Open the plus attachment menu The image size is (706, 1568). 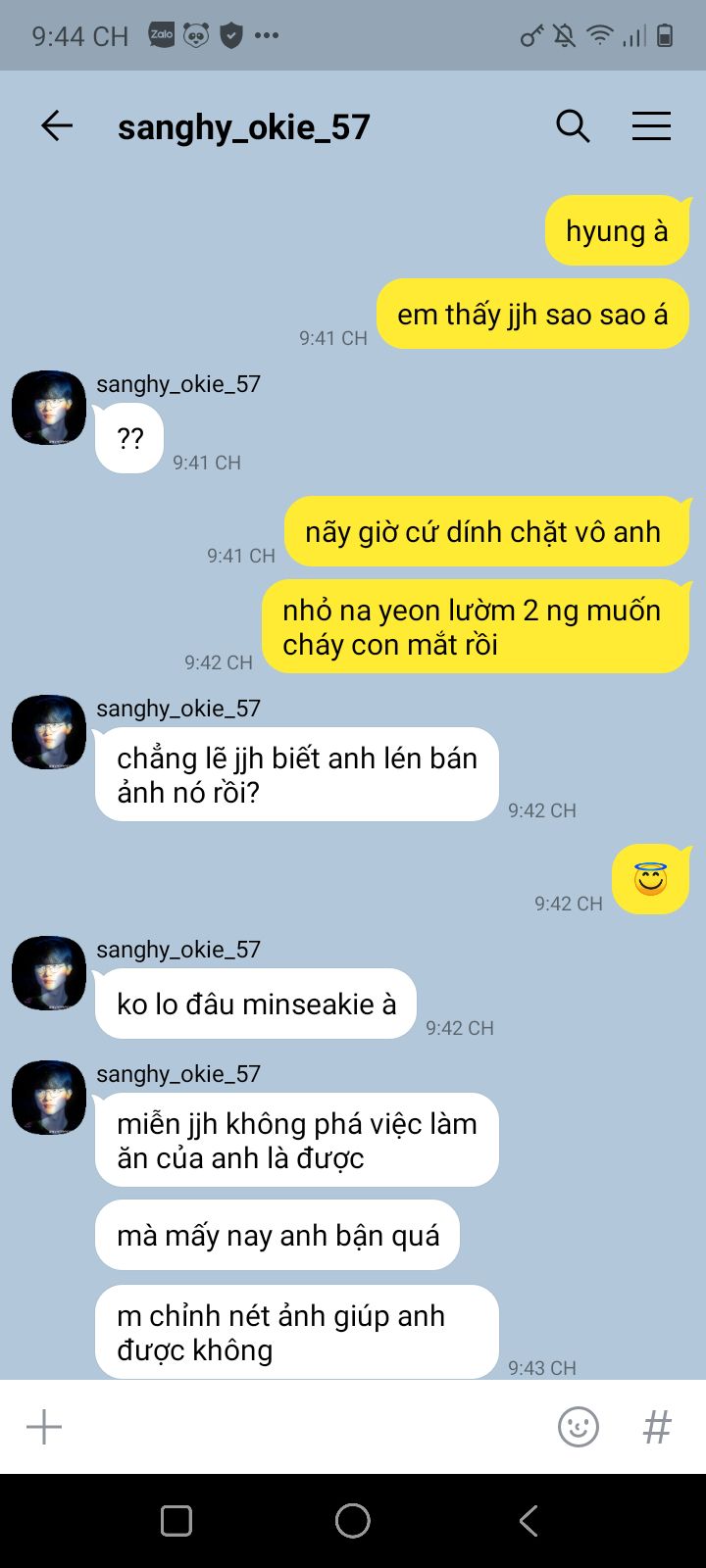pos(44,1427)
